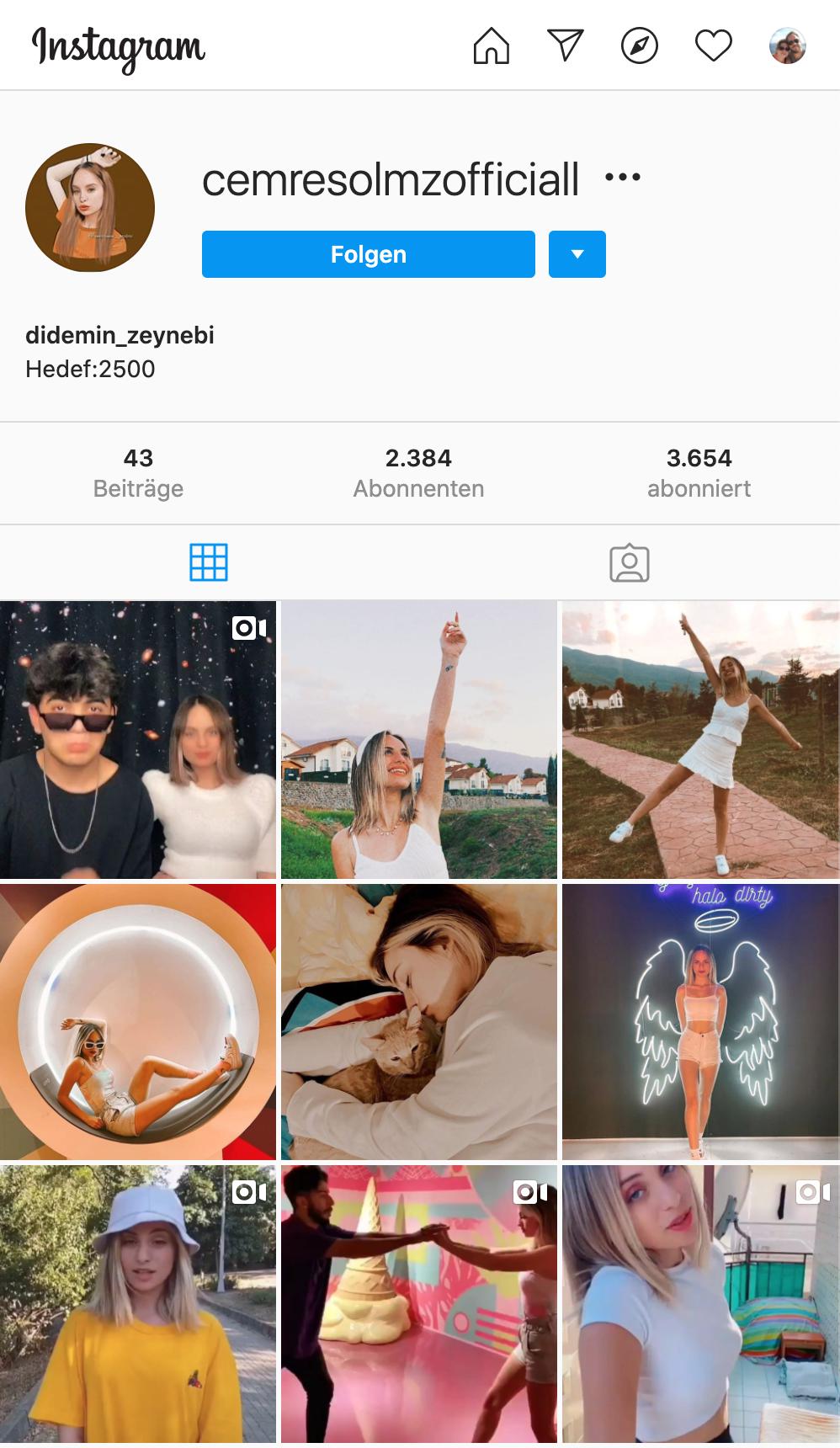Switch to the posts grid tab
The height and width of the screenshot is (1448, 840).
[x=209, y=562]
